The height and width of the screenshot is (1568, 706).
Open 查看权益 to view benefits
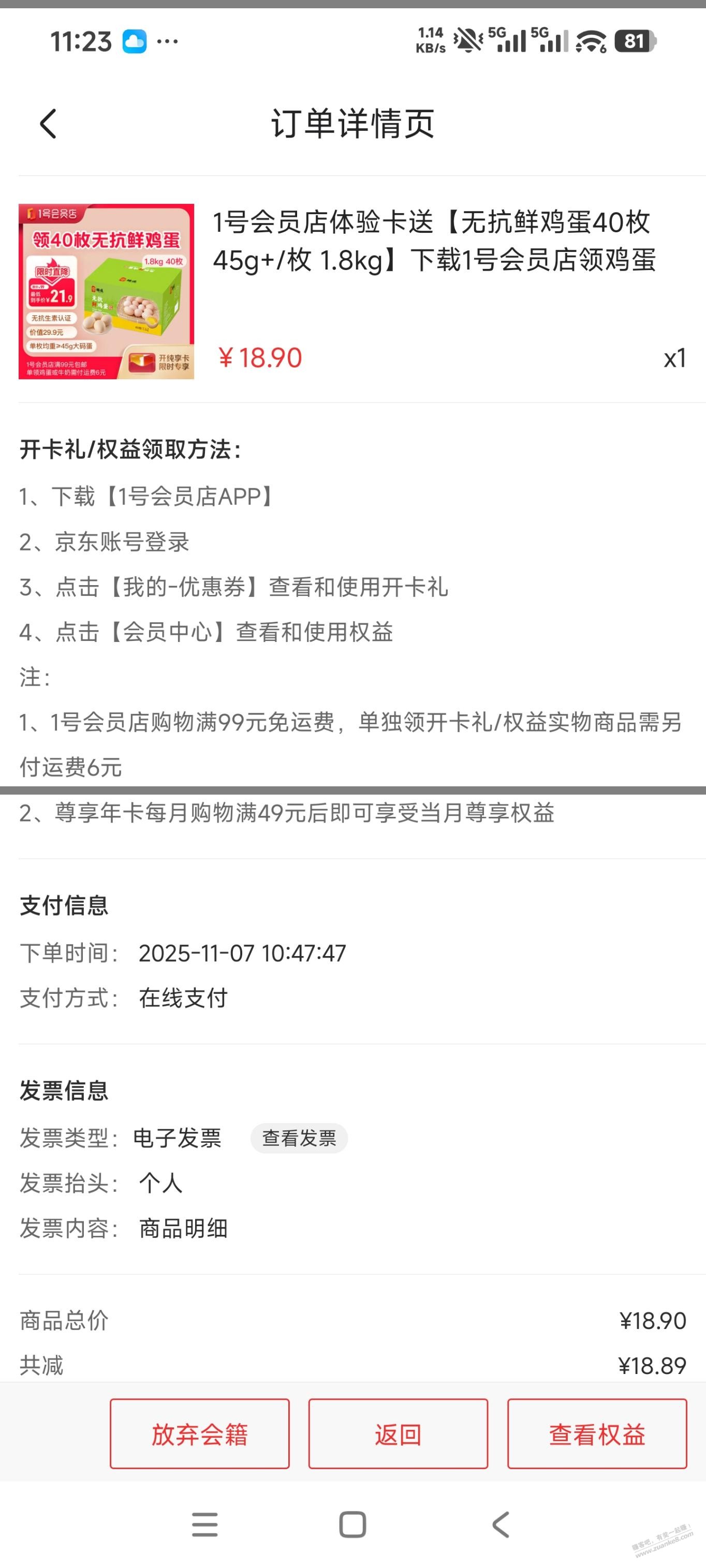tap(596, 1433)
